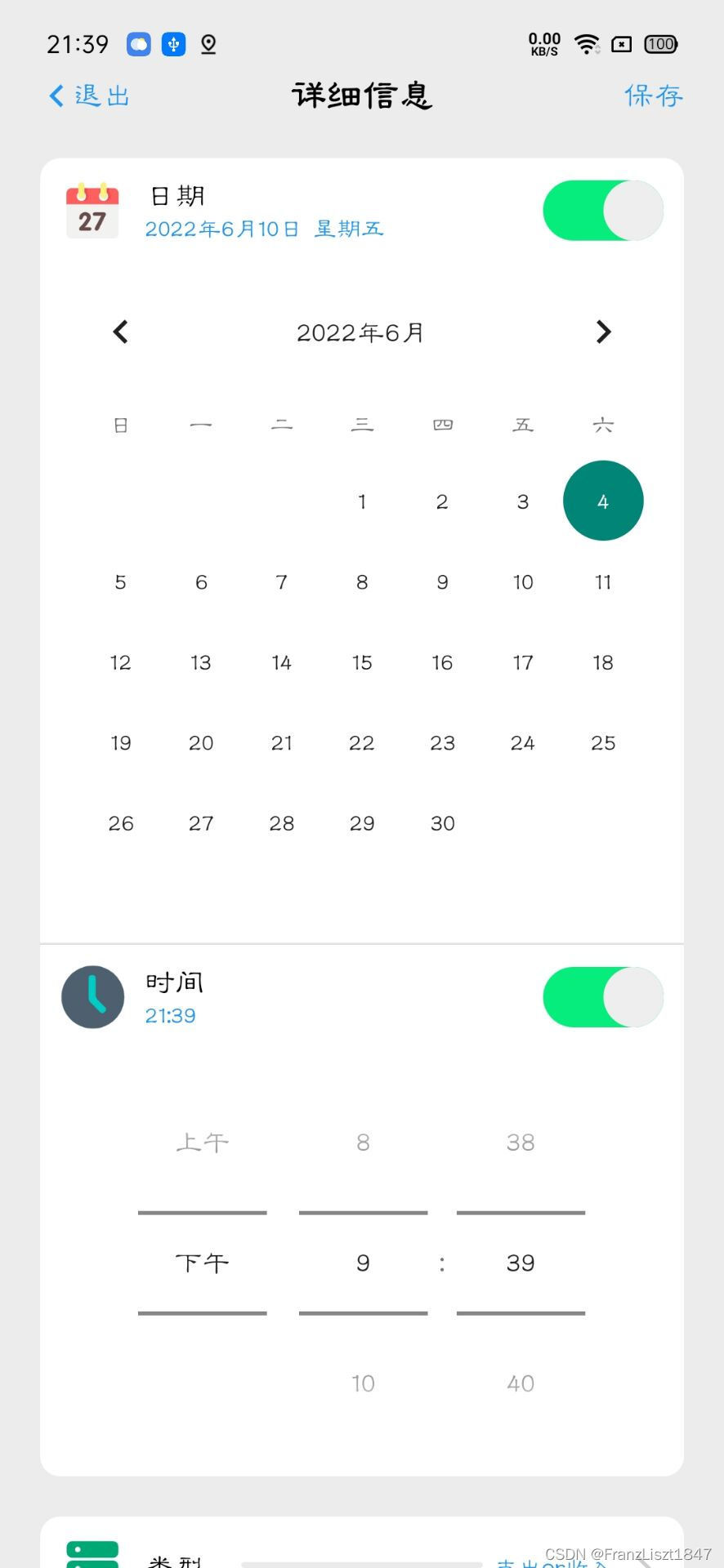This screenshot has width=724, height=1568.
Task: Select June 15 on the calendar
Action: (x=362, y=662)
